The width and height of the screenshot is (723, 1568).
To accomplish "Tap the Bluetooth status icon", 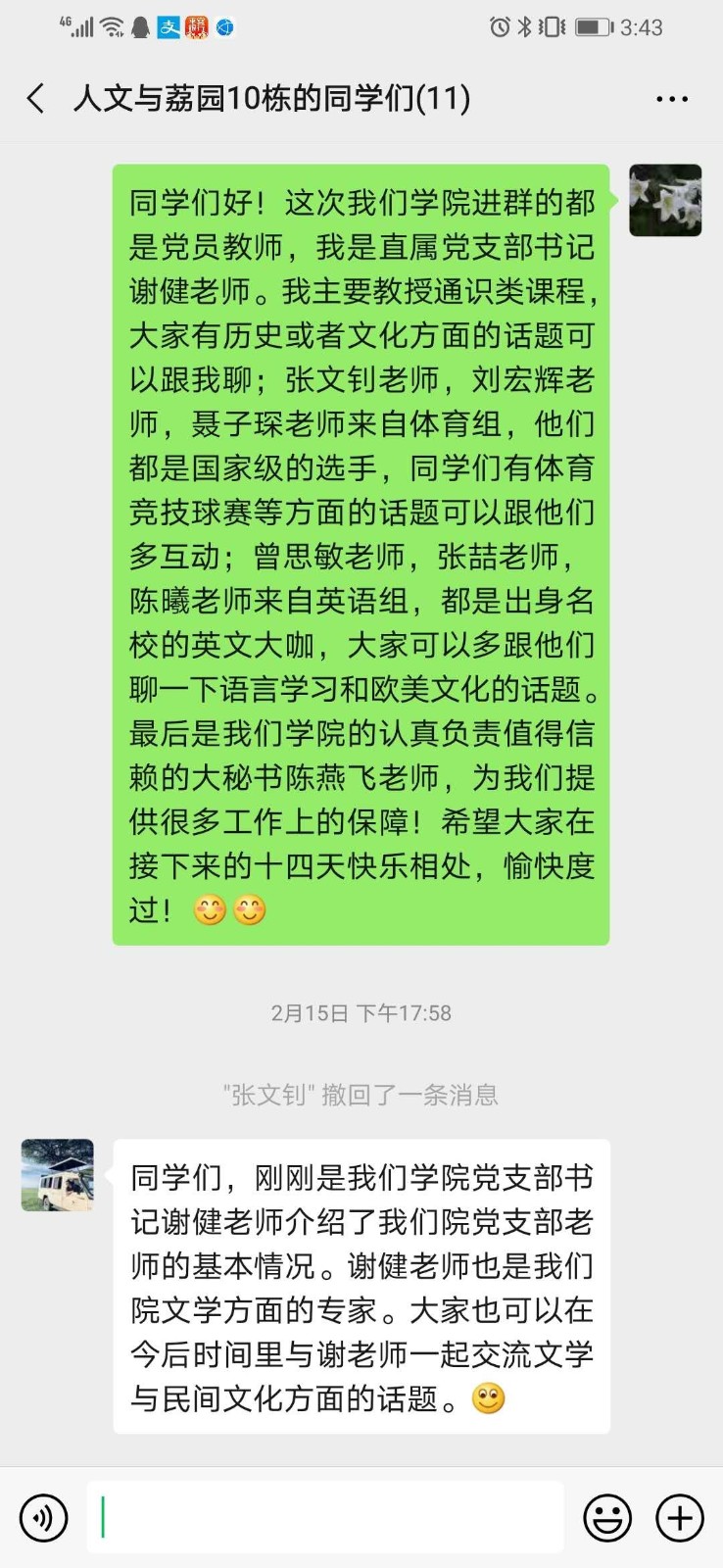I will tap(525, 28).
